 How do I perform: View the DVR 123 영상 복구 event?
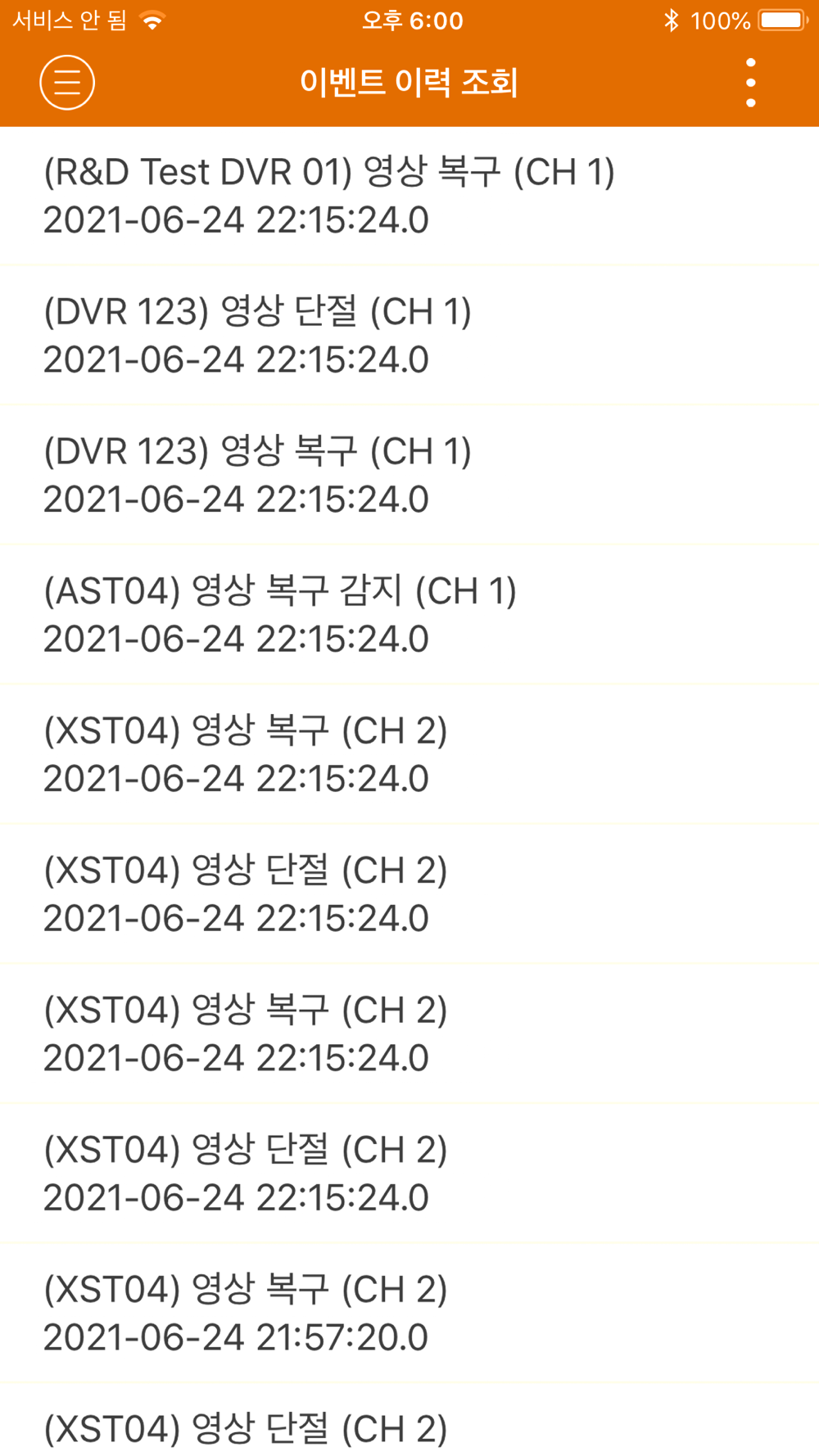coord(257,475)
